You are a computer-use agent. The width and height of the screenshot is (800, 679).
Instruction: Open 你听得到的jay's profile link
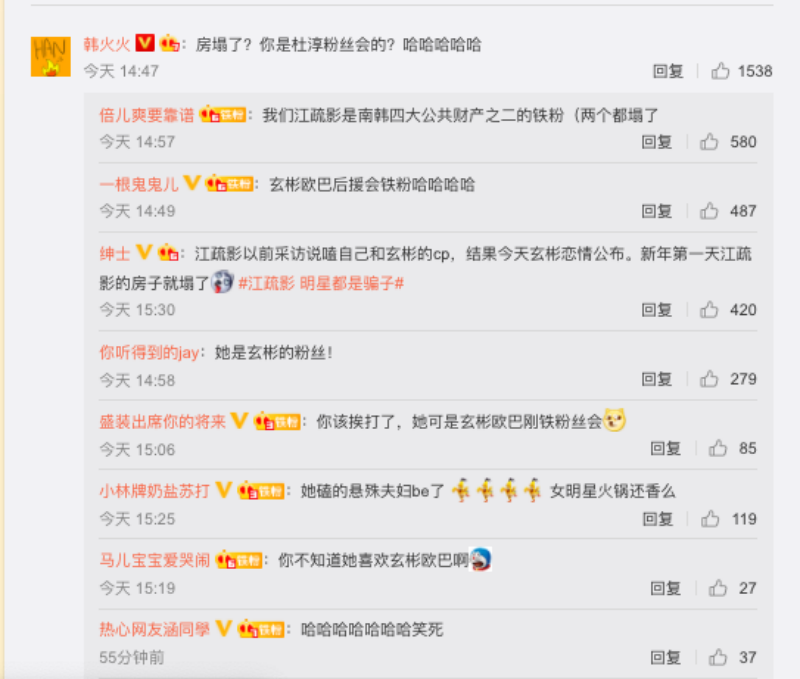150,352
